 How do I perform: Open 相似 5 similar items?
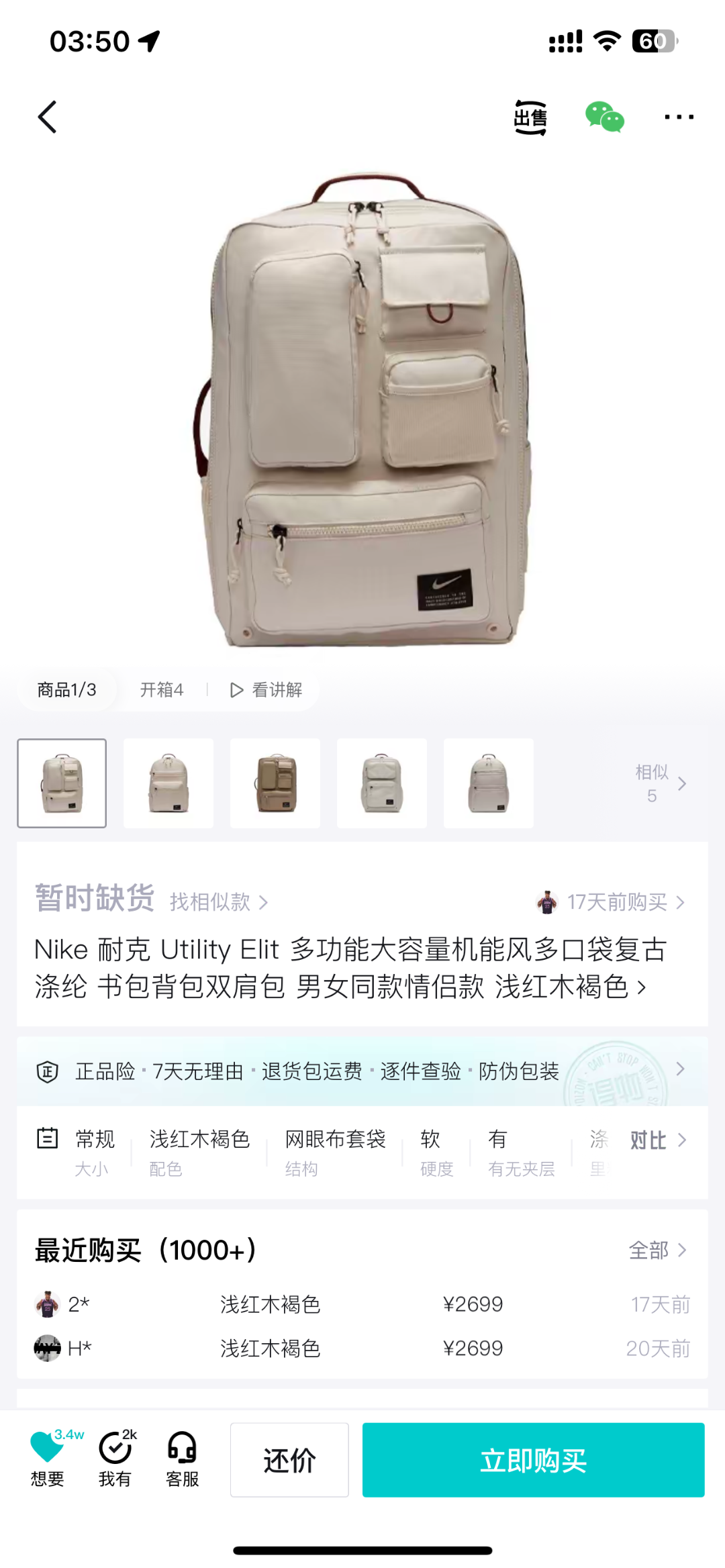tap(660, 783)
